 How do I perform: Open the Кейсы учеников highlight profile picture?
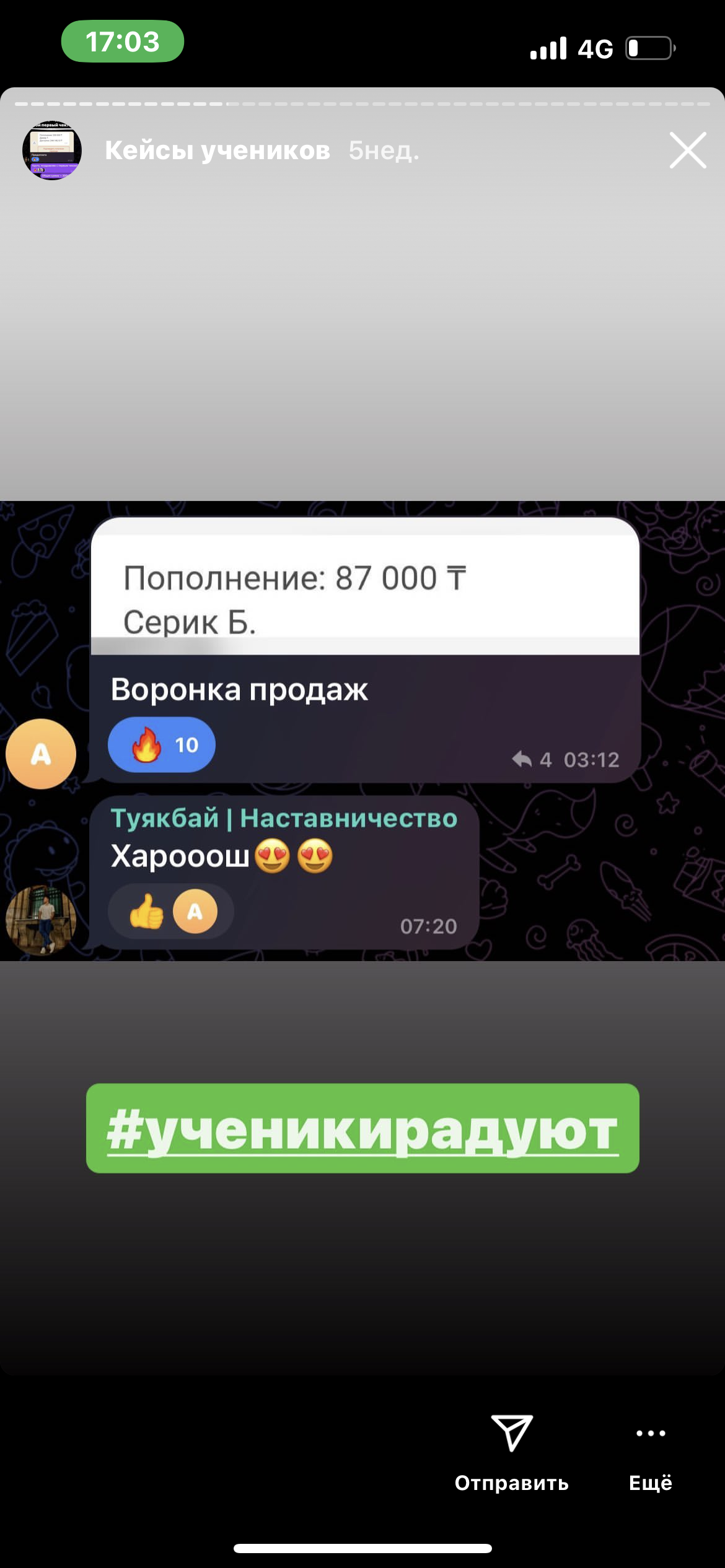(x=52, y=150)
